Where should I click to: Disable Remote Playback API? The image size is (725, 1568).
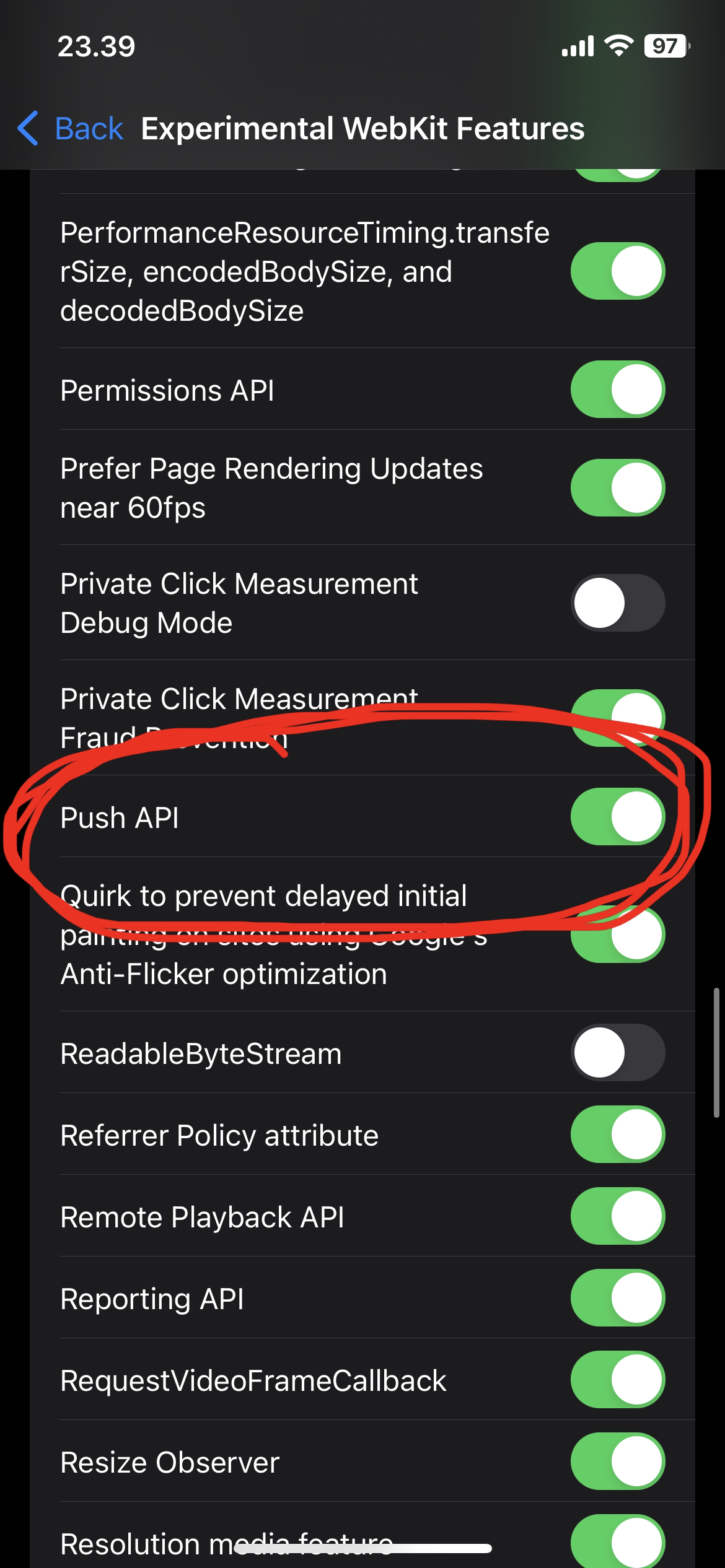click(618, 1216)
